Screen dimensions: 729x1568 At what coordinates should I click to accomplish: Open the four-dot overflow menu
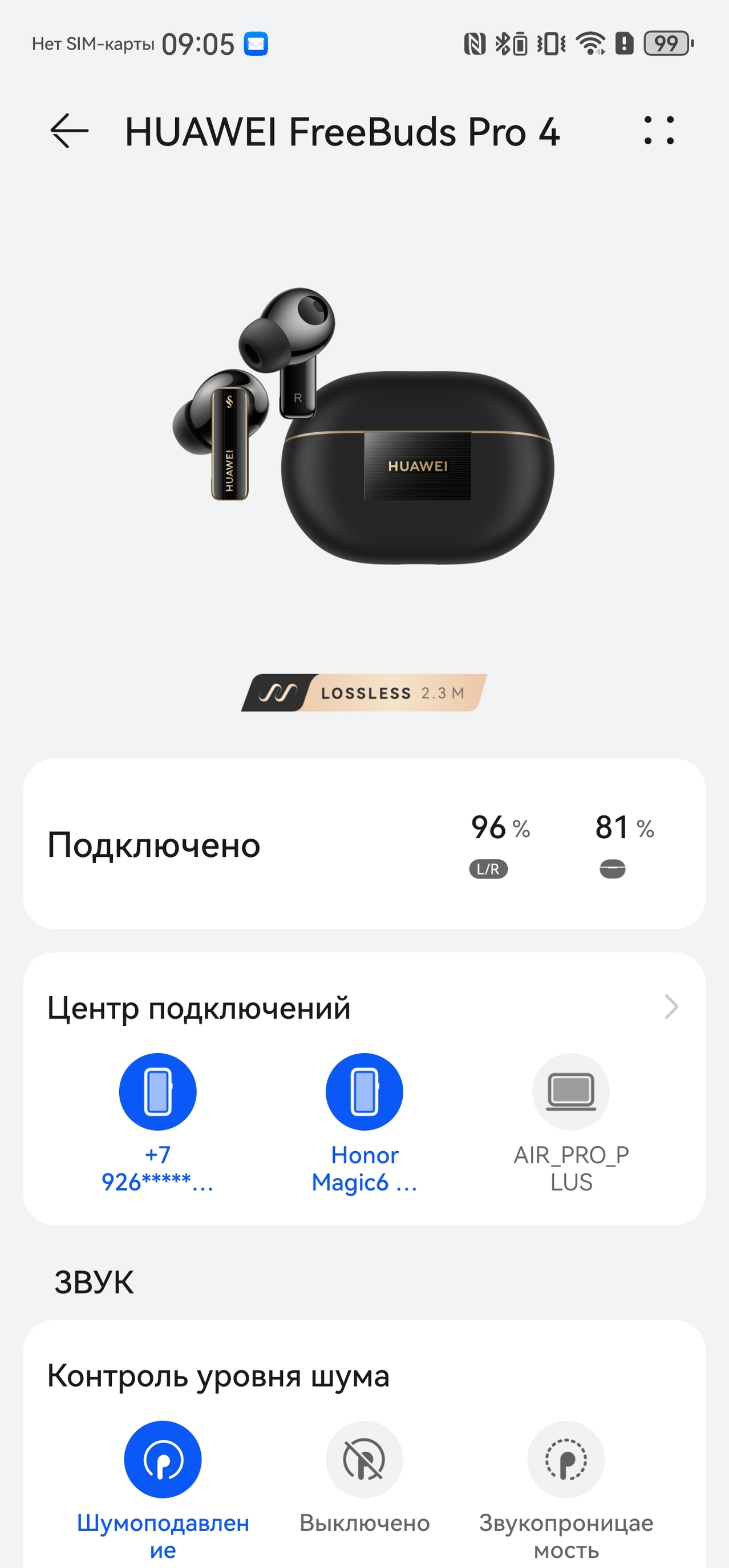659,131
